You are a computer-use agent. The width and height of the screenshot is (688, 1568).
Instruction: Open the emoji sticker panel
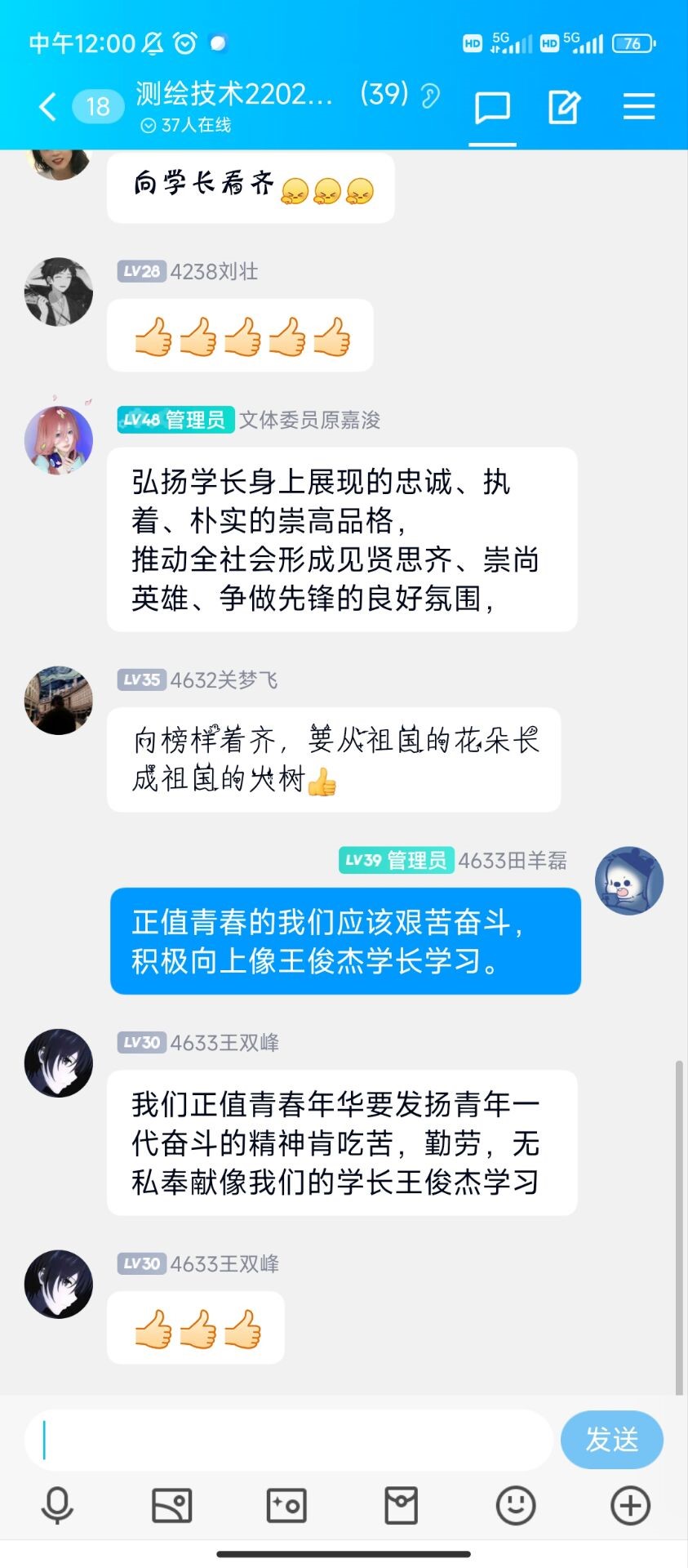coord(516,1505)
